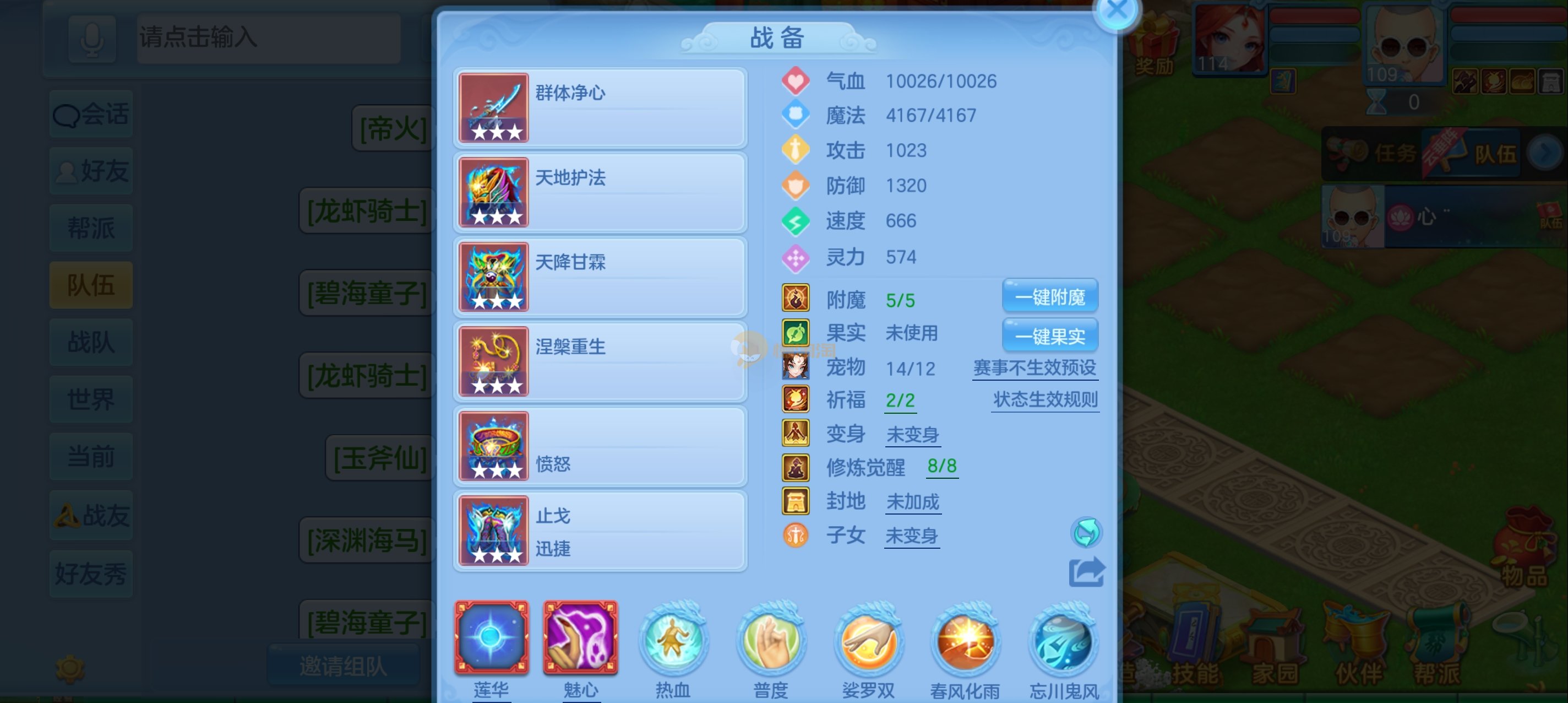View 状态生效规则 link
Screen dimensions: 1568x703
pos(1044,399)
